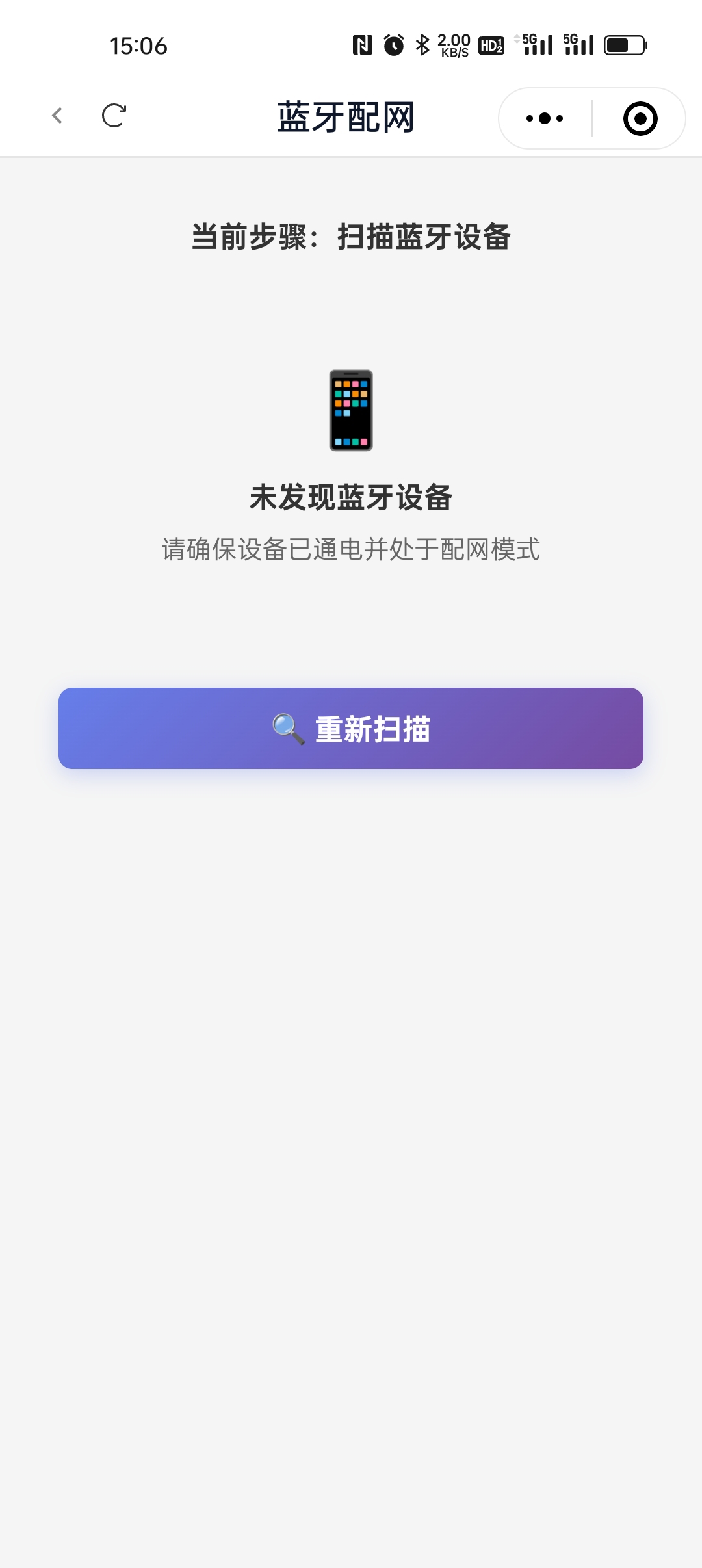
Task: Tap the network speed 2.00 KB/S indicator
Action: click(x=453, y=44)
